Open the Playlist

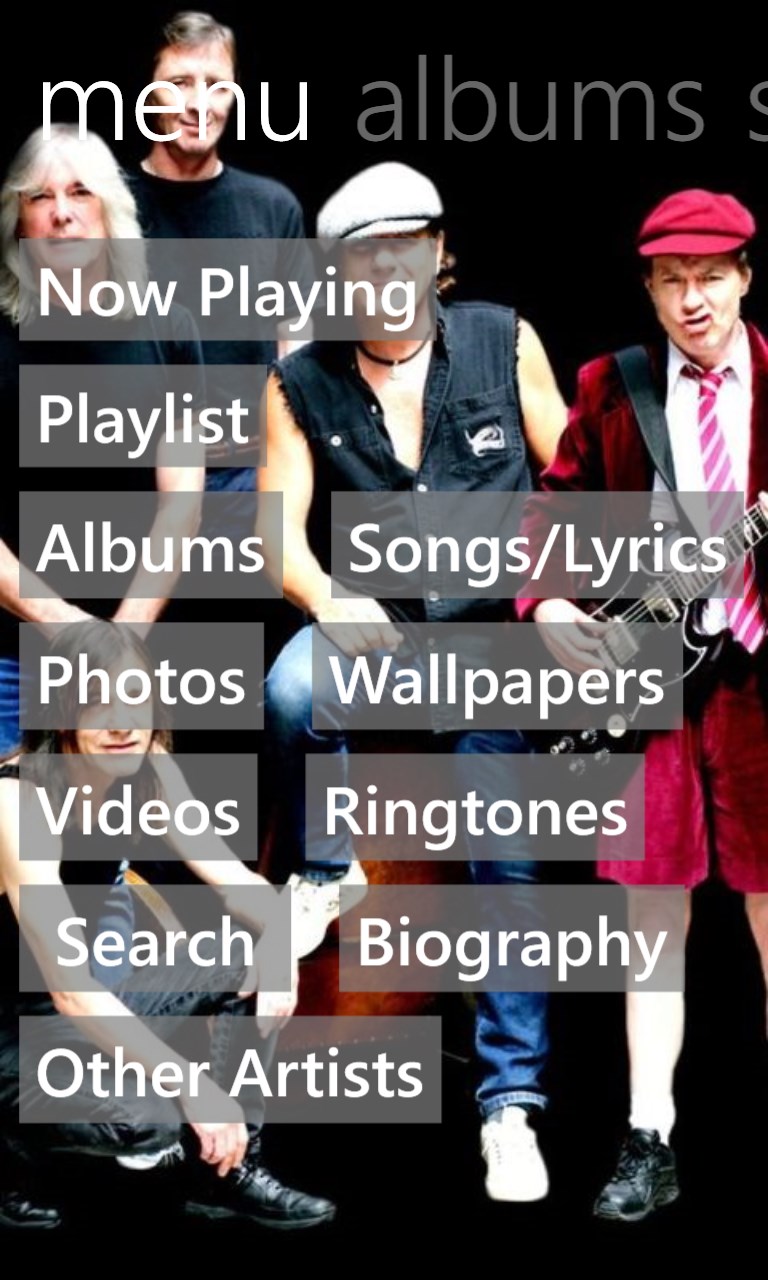tap(143, 417)
